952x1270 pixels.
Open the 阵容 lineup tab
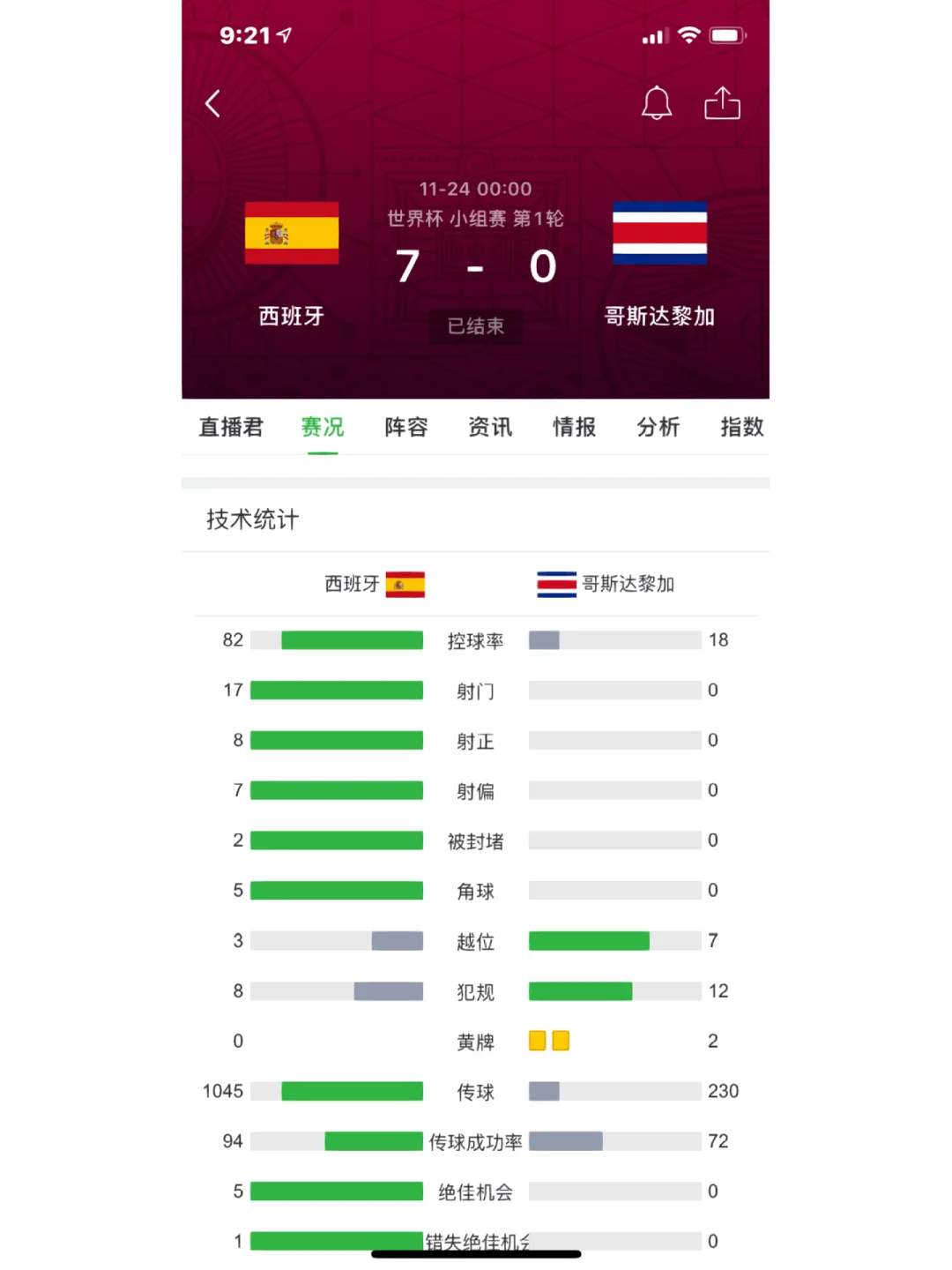[x=406, y=428]
